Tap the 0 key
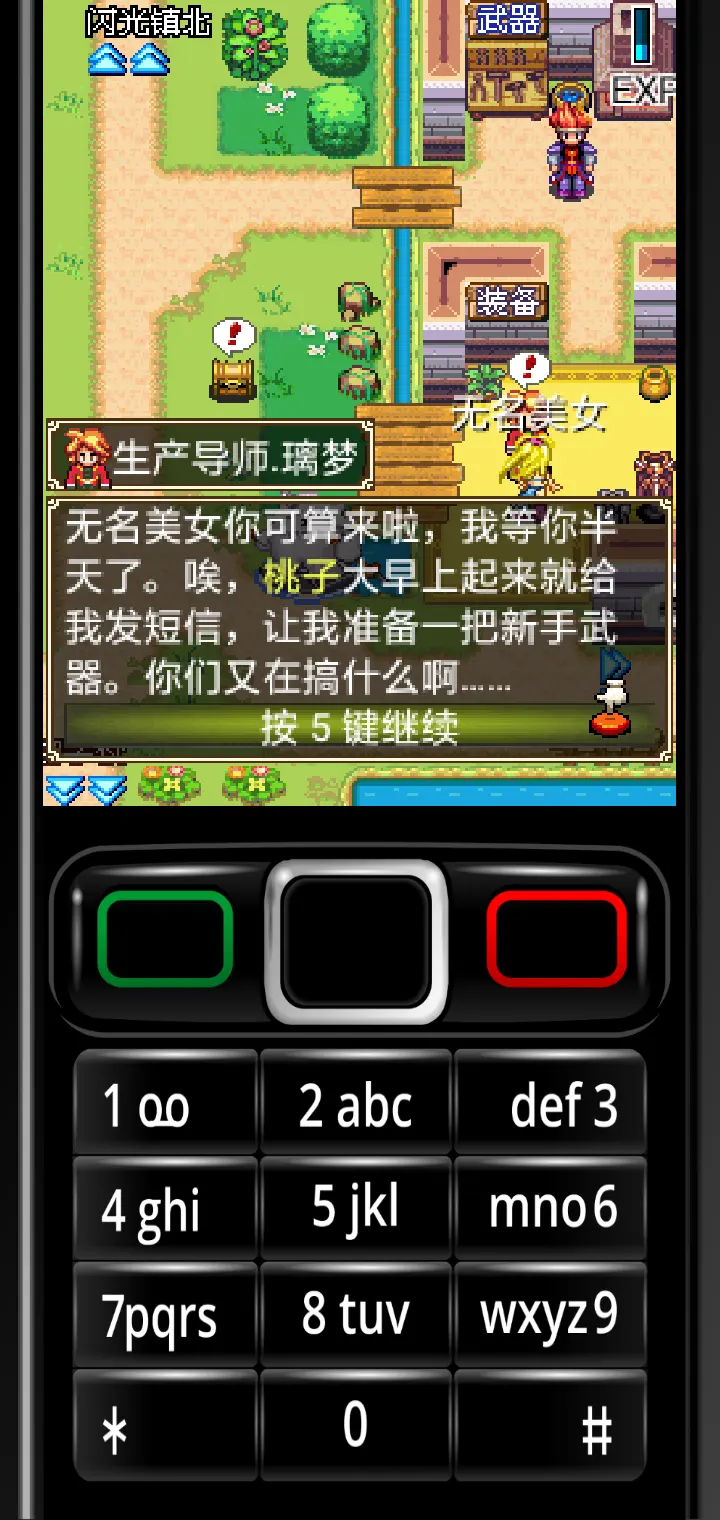The width and height of the screenshot is (720, 1520). (356, 1425)
